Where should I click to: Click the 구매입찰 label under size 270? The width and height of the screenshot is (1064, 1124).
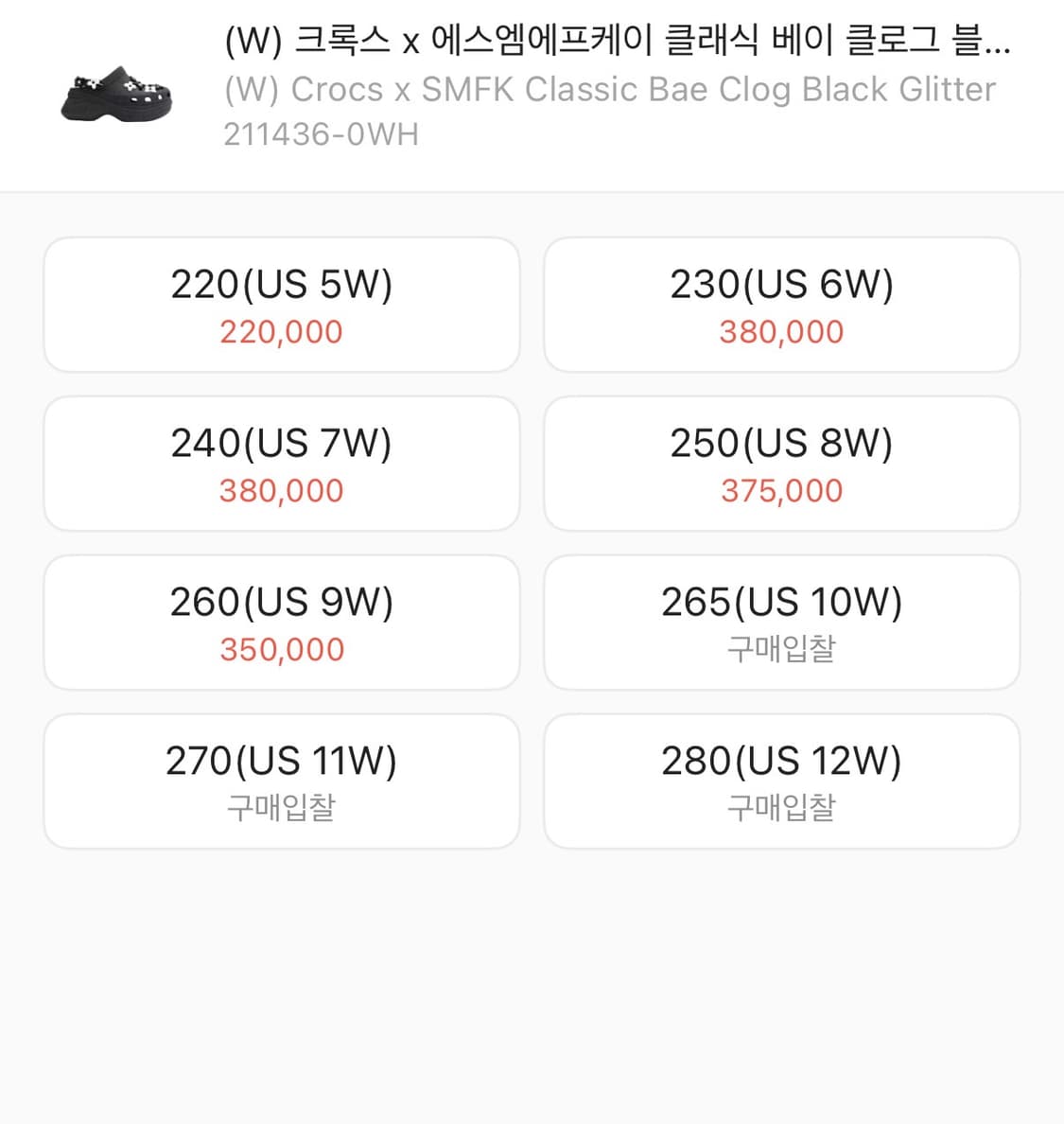click(281, 808)
